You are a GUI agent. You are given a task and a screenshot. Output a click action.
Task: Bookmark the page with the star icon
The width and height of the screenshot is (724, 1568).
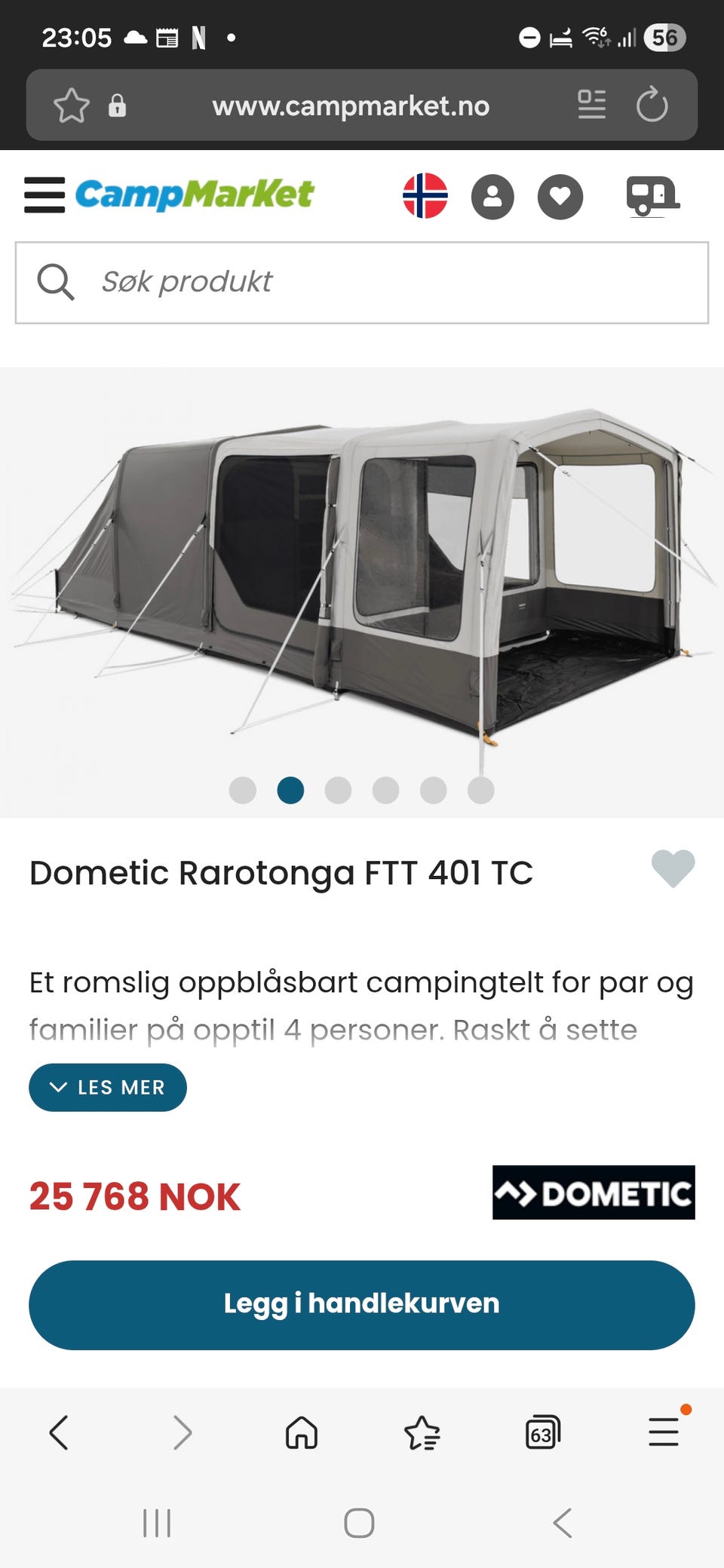click(72, 106)
